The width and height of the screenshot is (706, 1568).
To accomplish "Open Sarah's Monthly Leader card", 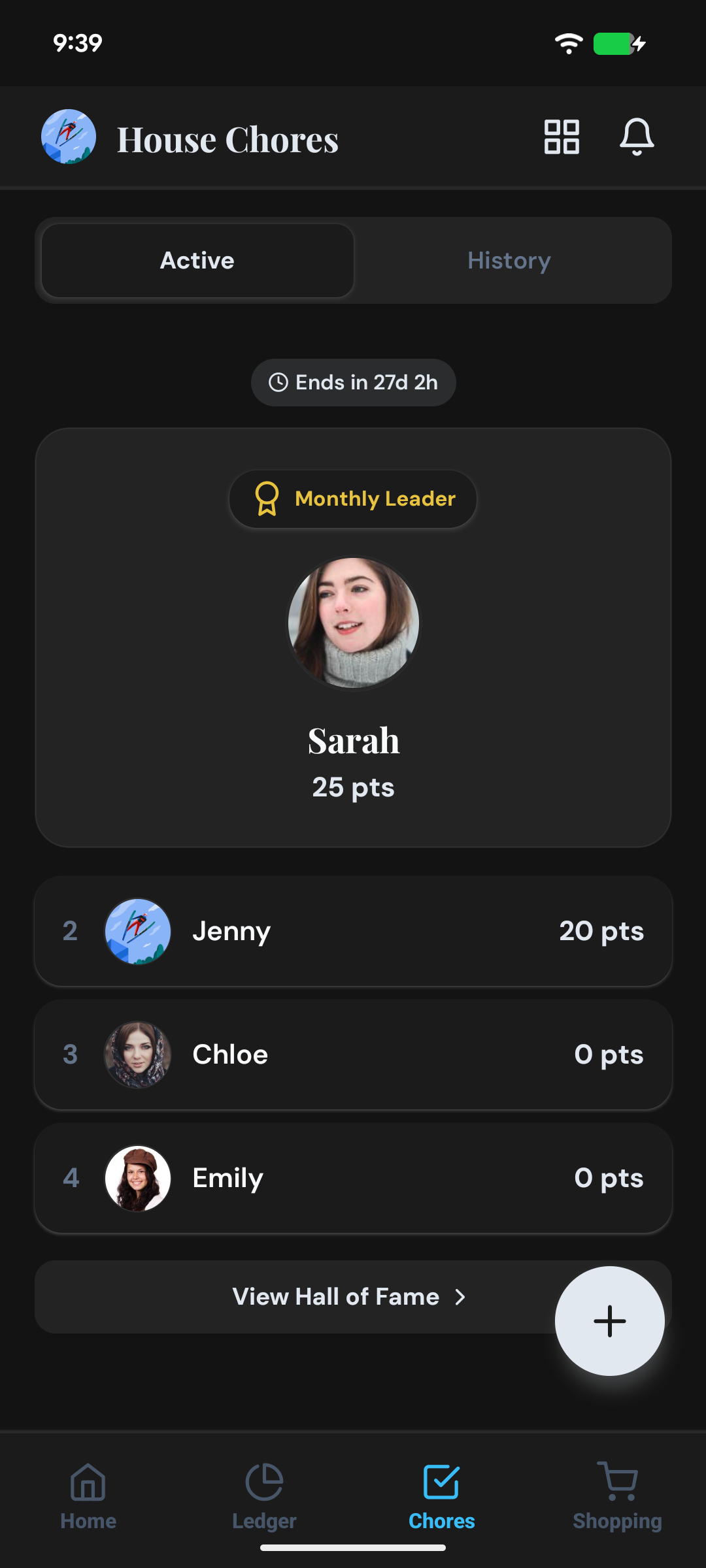I will [353, 638].
